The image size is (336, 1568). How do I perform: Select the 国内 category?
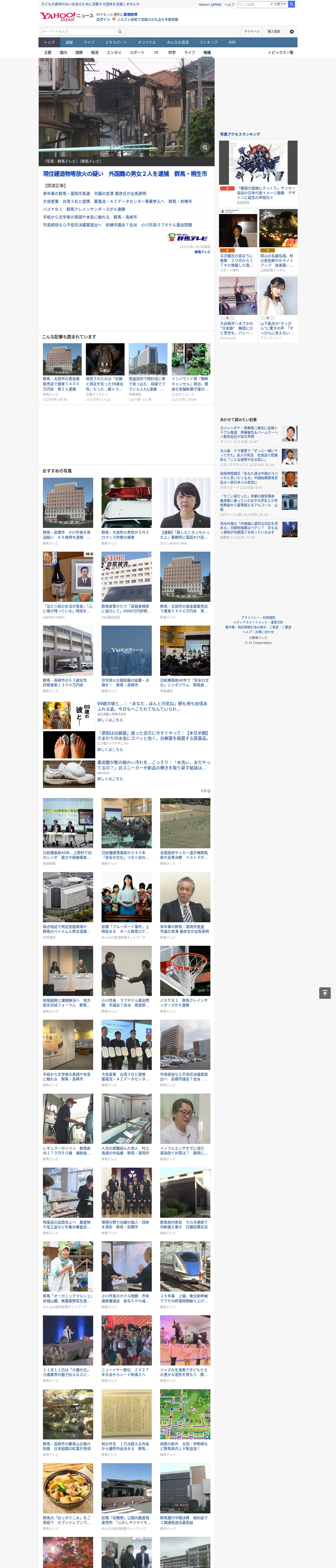click(63, 52)
